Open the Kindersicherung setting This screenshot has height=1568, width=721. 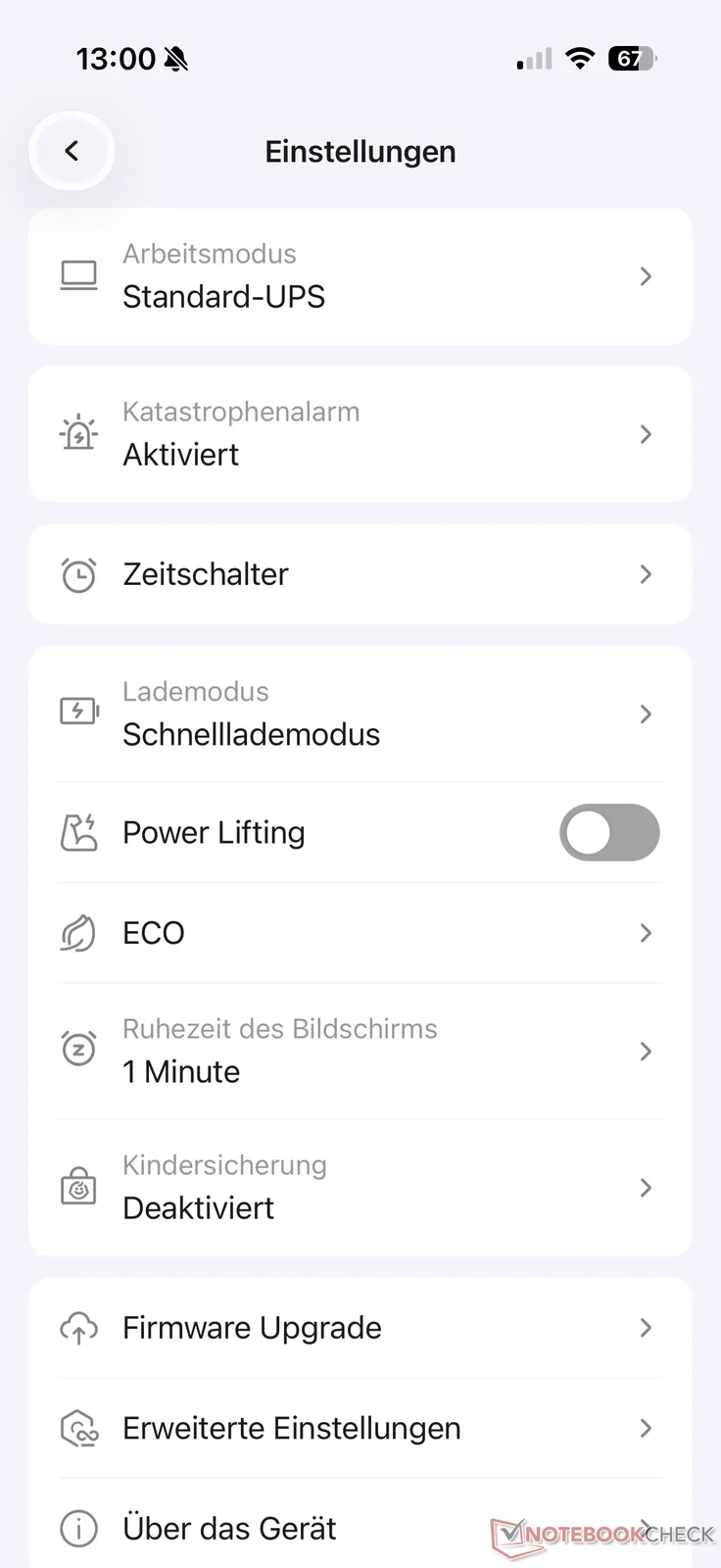click(x=360, y=1187)
